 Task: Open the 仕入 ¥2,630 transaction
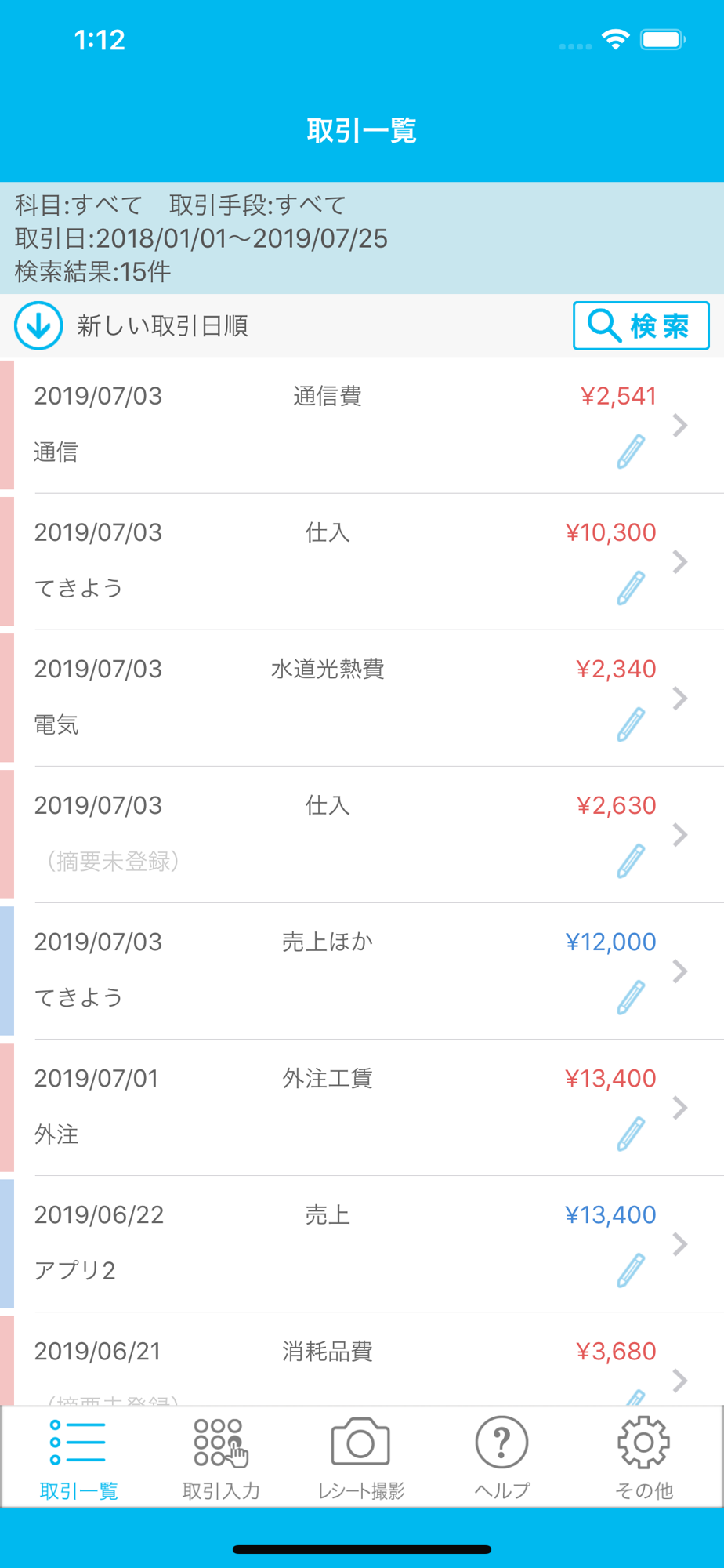pos(329,833)
